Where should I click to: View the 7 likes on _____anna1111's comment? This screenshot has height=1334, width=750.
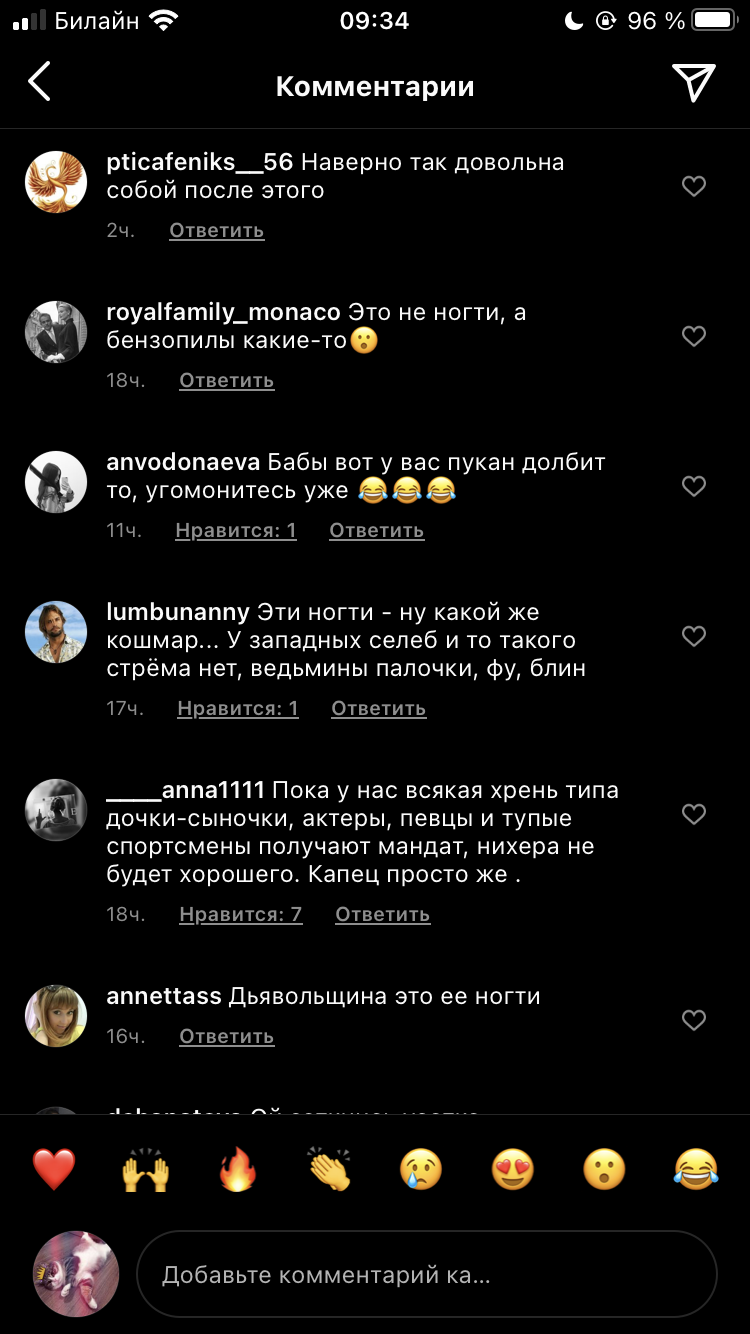[240, 914]
